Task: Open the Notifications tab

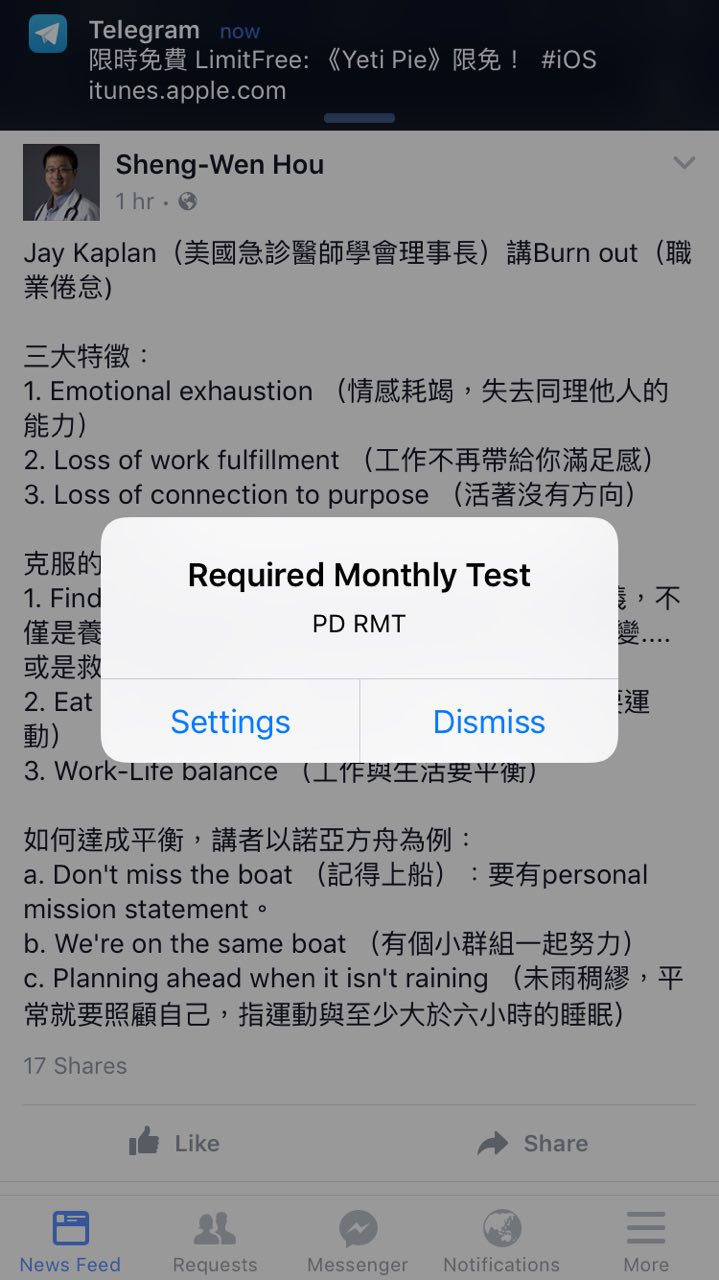Action: click(501, 1240)
